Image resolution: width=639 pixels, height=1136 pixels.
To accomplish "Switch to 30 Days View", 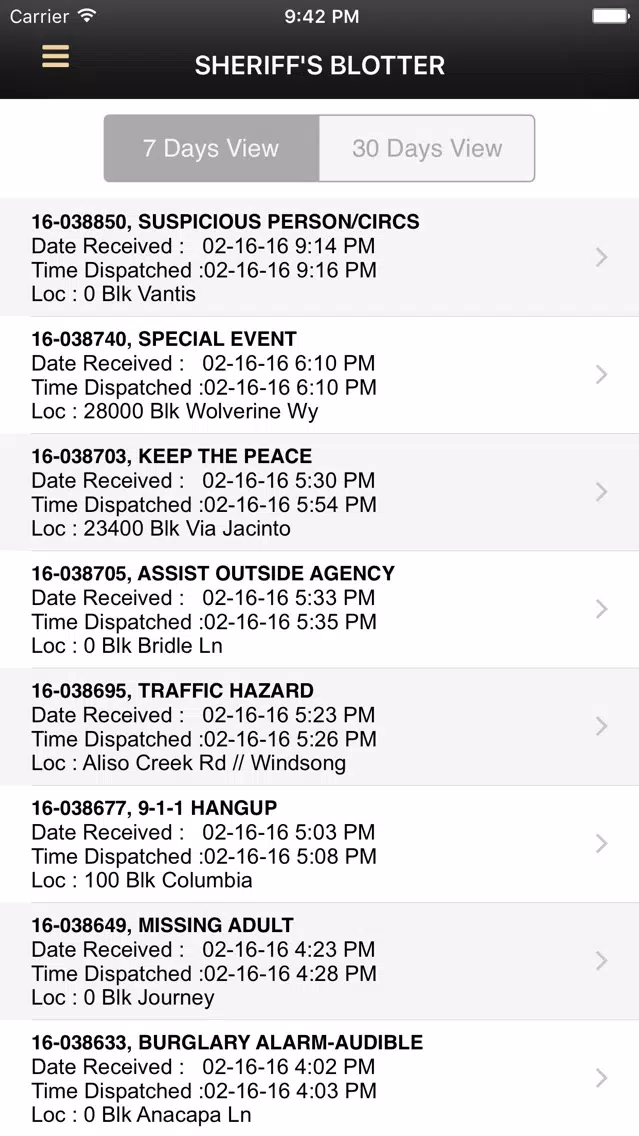I will 427,148.
